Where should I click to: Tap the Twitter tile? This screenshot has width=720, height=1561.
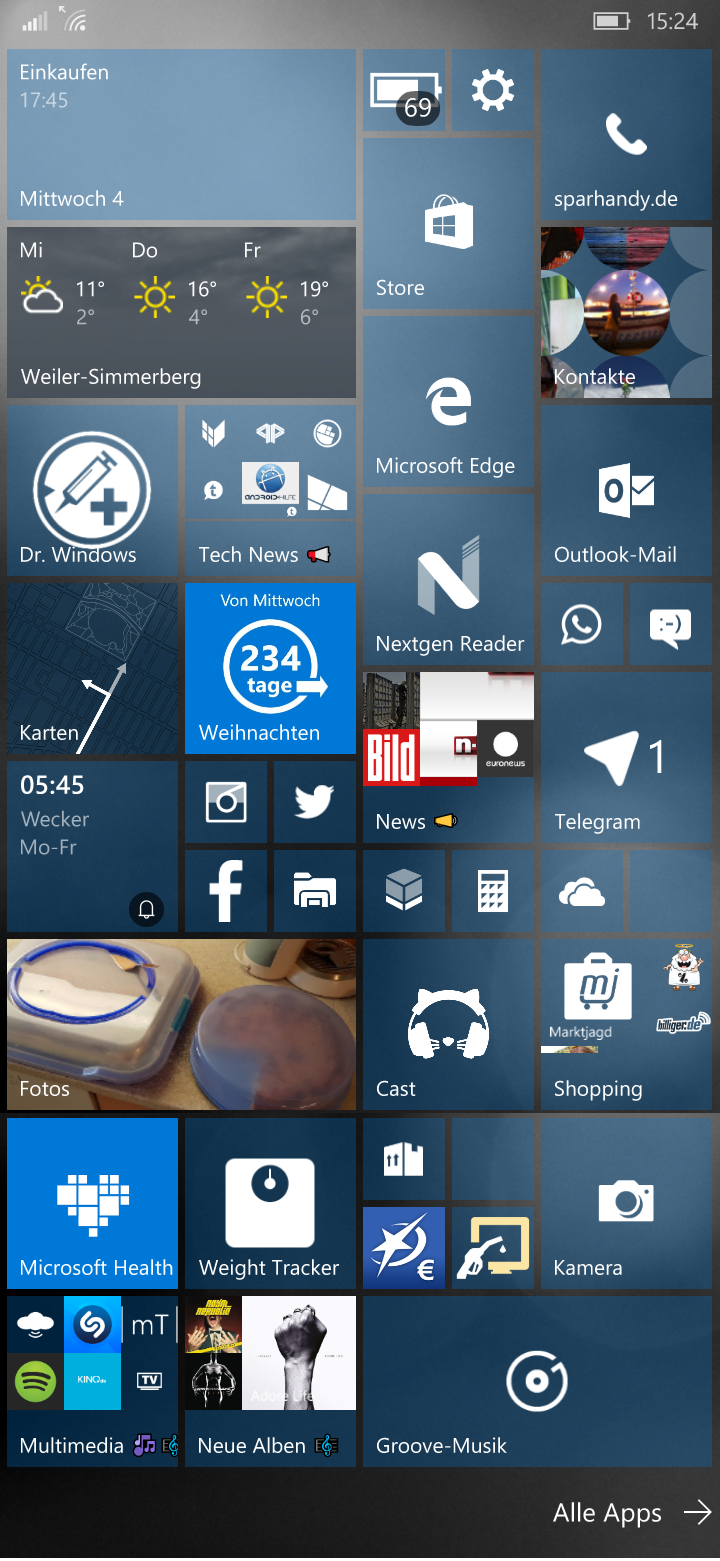tap(314, 802)
